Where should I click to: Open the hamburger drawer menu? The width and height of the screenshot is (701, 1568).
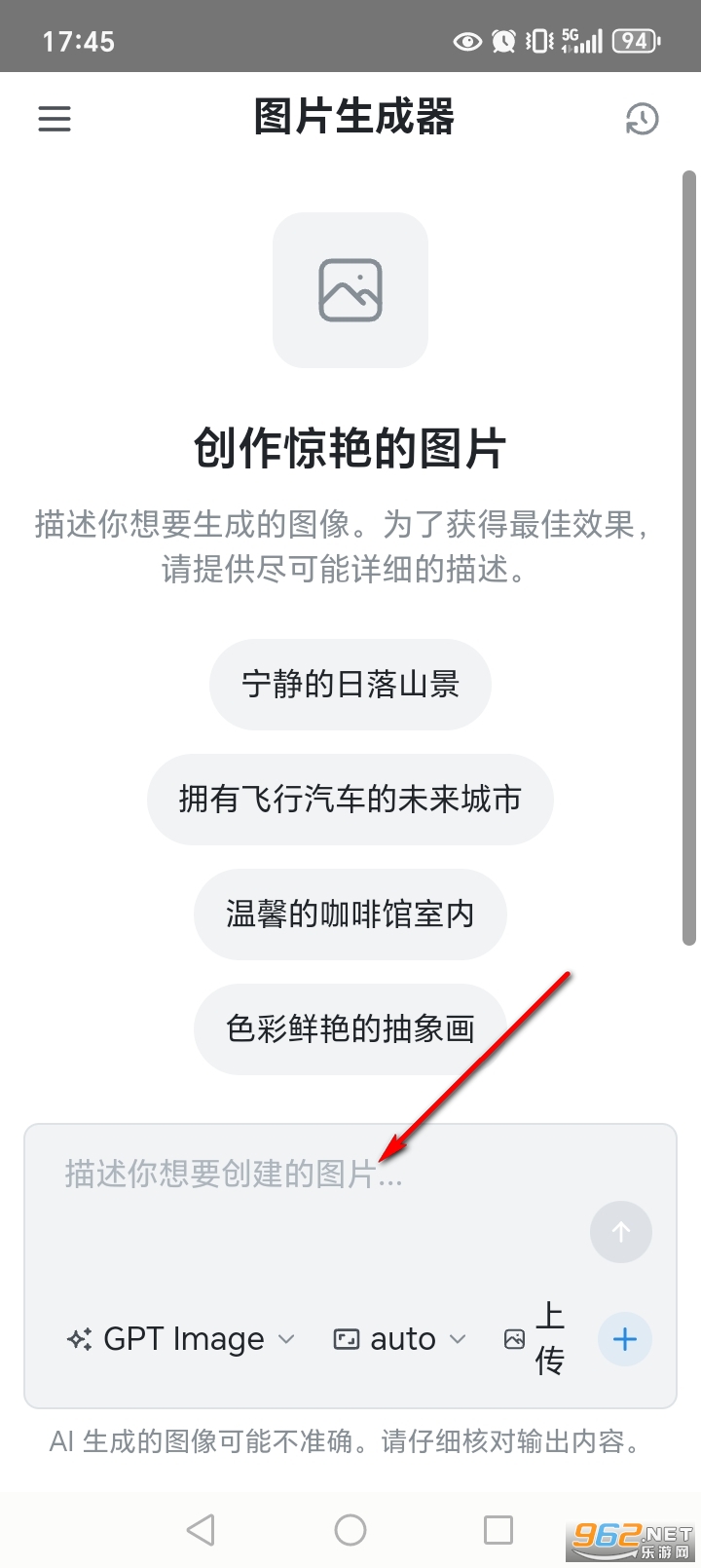click(x=55, y=119)
